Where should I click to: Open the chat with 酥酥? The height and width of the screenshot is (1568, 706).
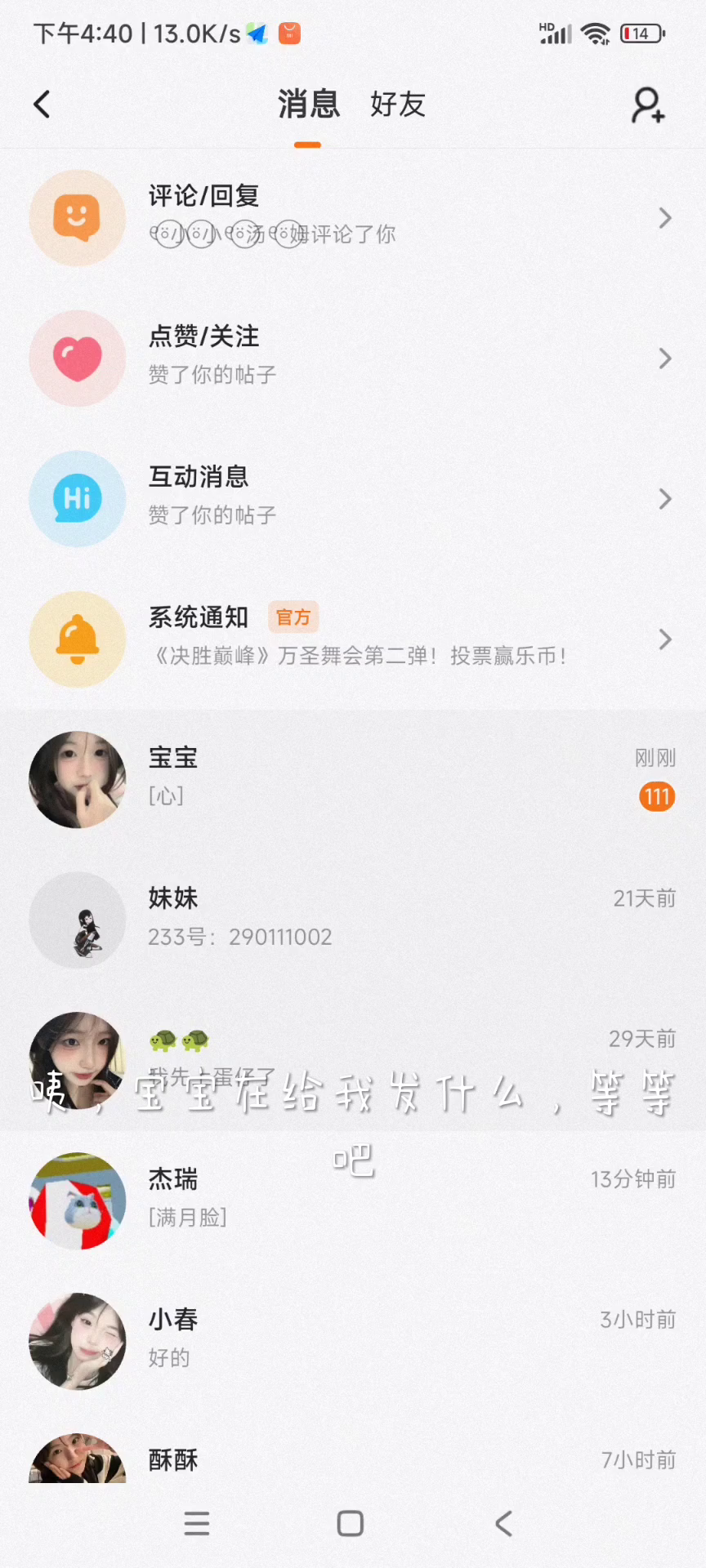(x=353, y=1460)
